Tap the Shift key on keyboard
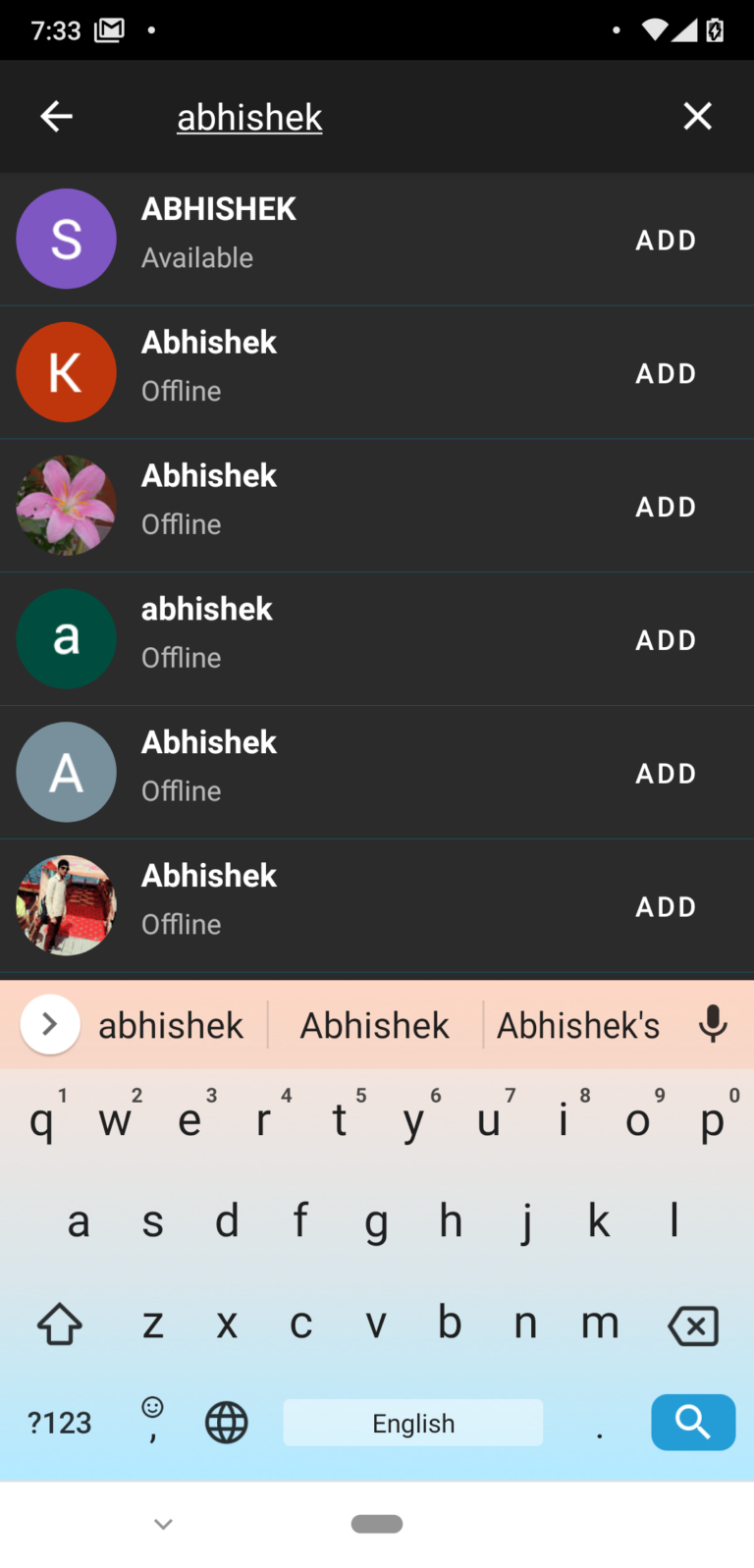The width and height of the screenshot is (754, 1568). pos(59,1324)
